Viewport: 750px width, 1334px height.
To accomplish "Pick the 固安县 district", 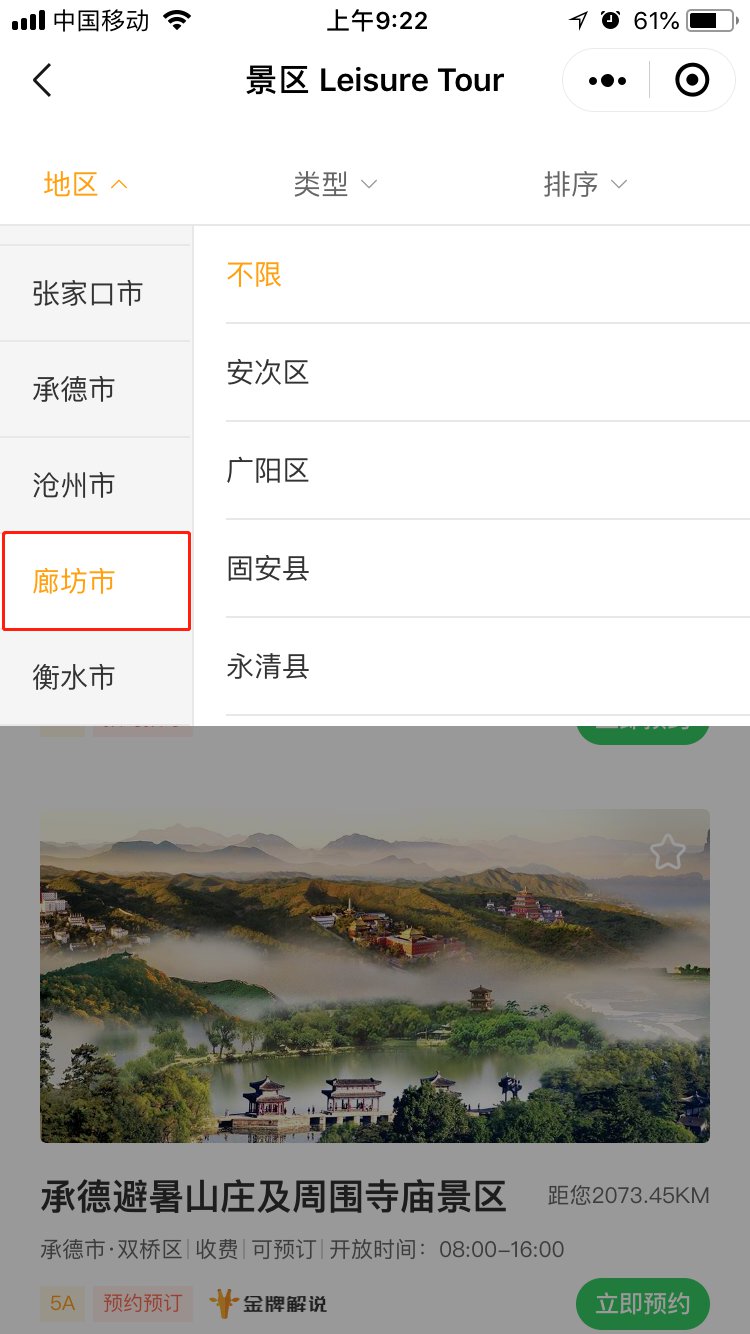I will pos(268,568).
